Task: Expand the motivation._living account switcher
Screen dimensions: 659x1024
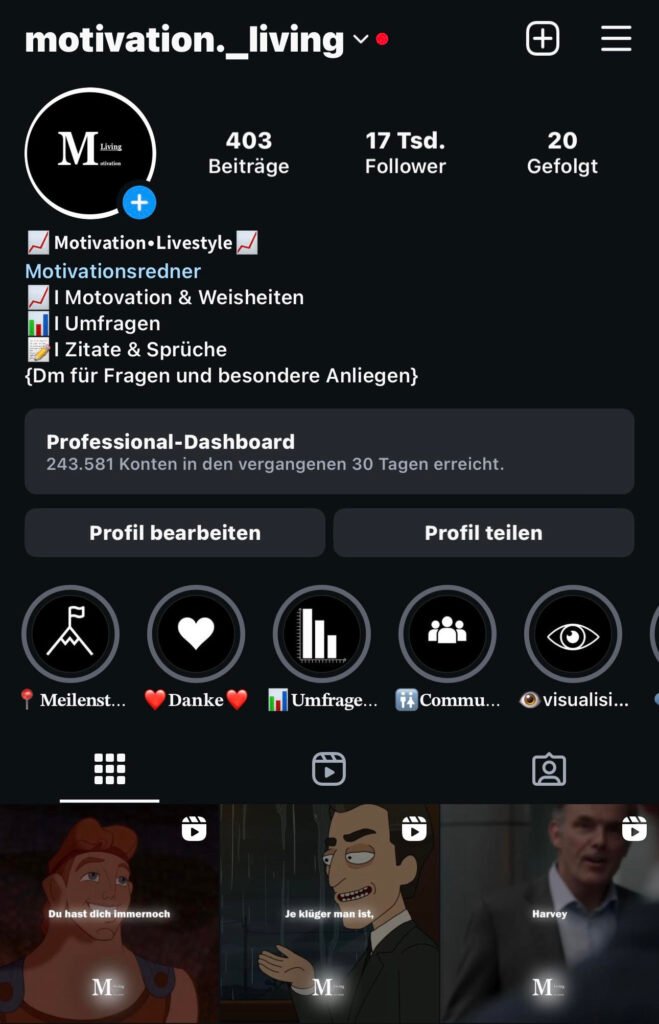Action: click(361, 40)
